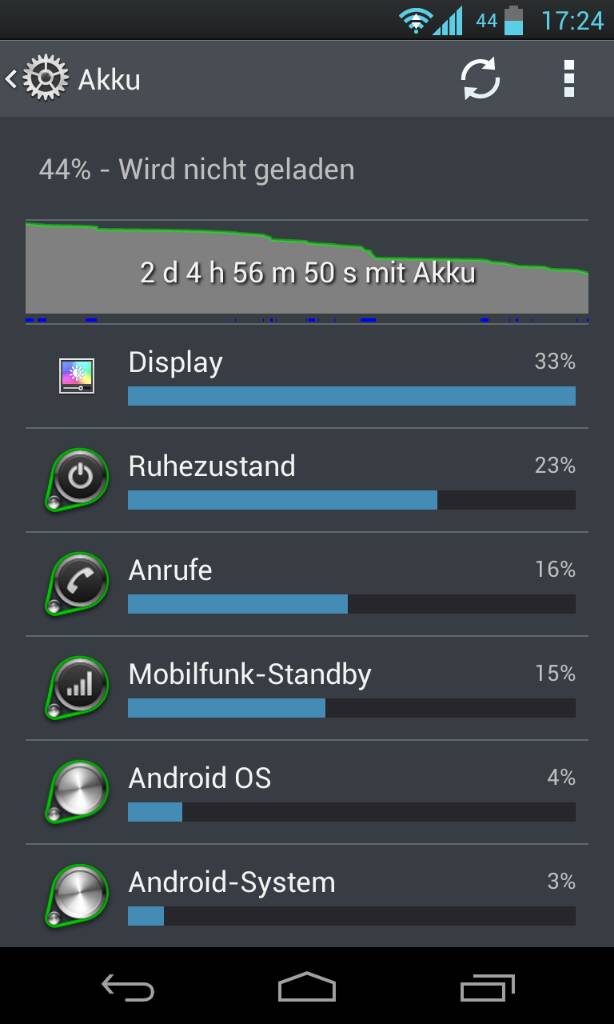Select the Mobilfunk-Standby entry
This screenshot has height=1024, width=614.
306,688
